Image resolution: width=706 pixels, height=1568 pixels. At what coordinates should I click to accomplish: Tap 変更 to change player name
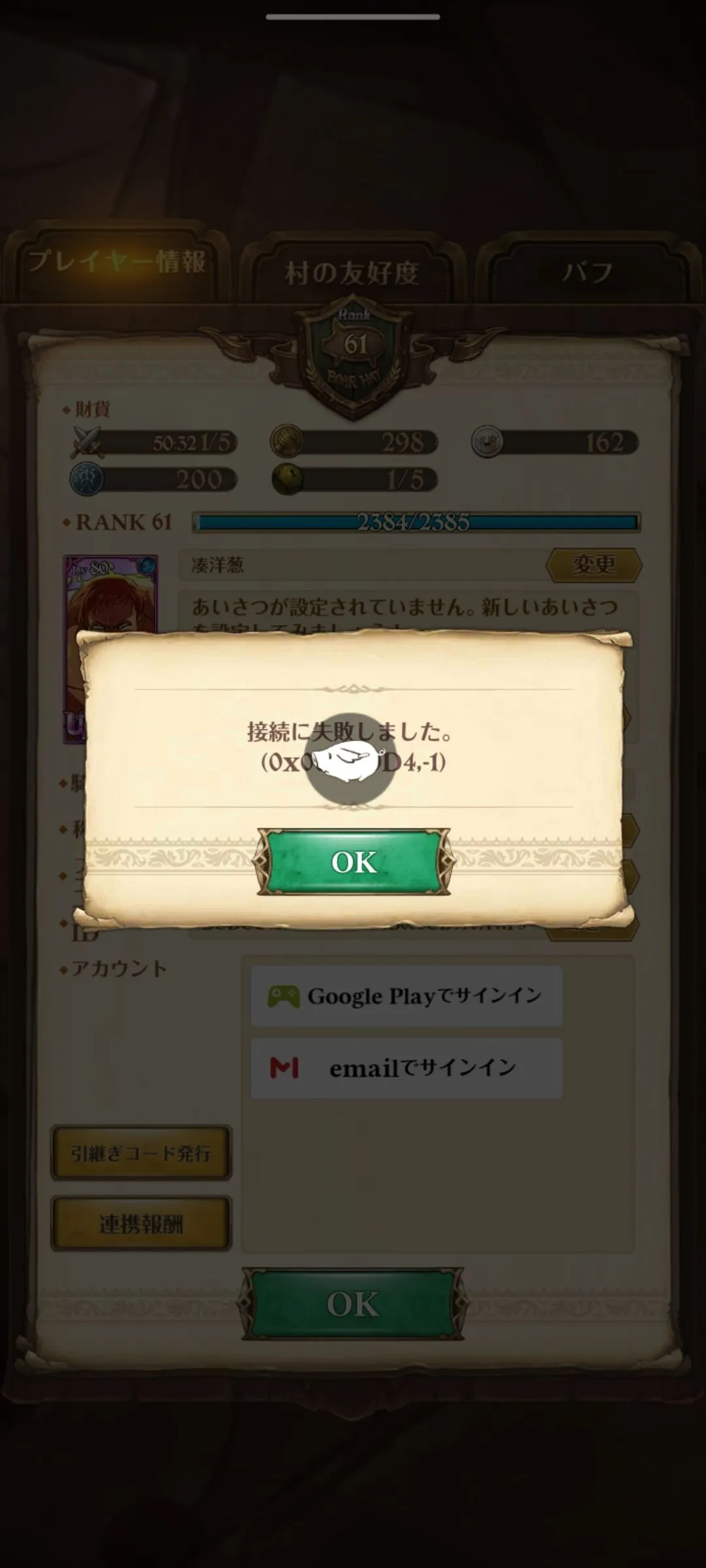click(x=594, y=564)
